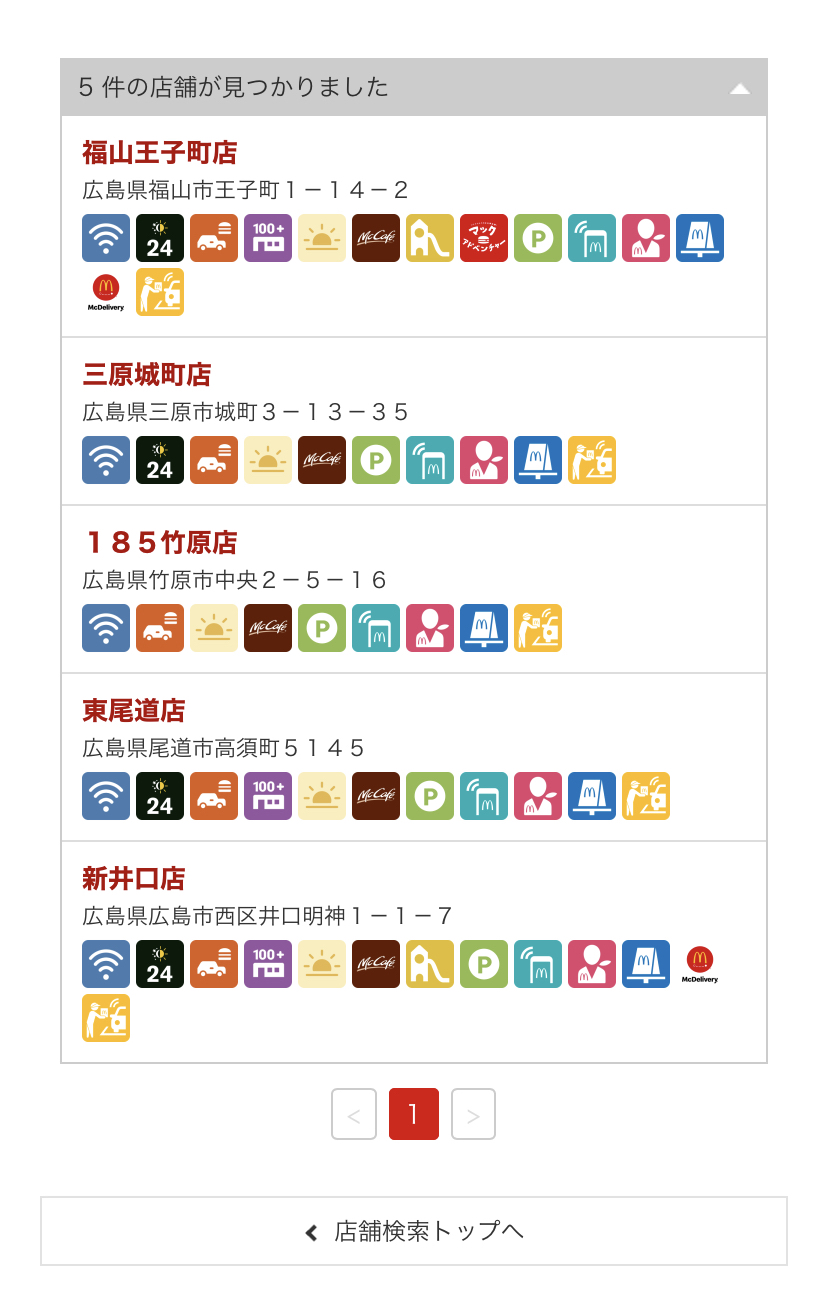Go to the next results page
The image size is (828, 1289).
(473, 1114)
